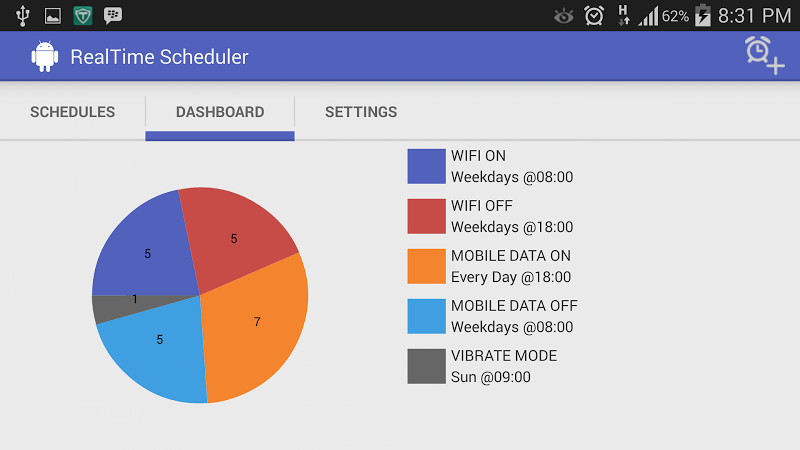
Task: Select the Dashboard tab
Action: pos(220,112)
